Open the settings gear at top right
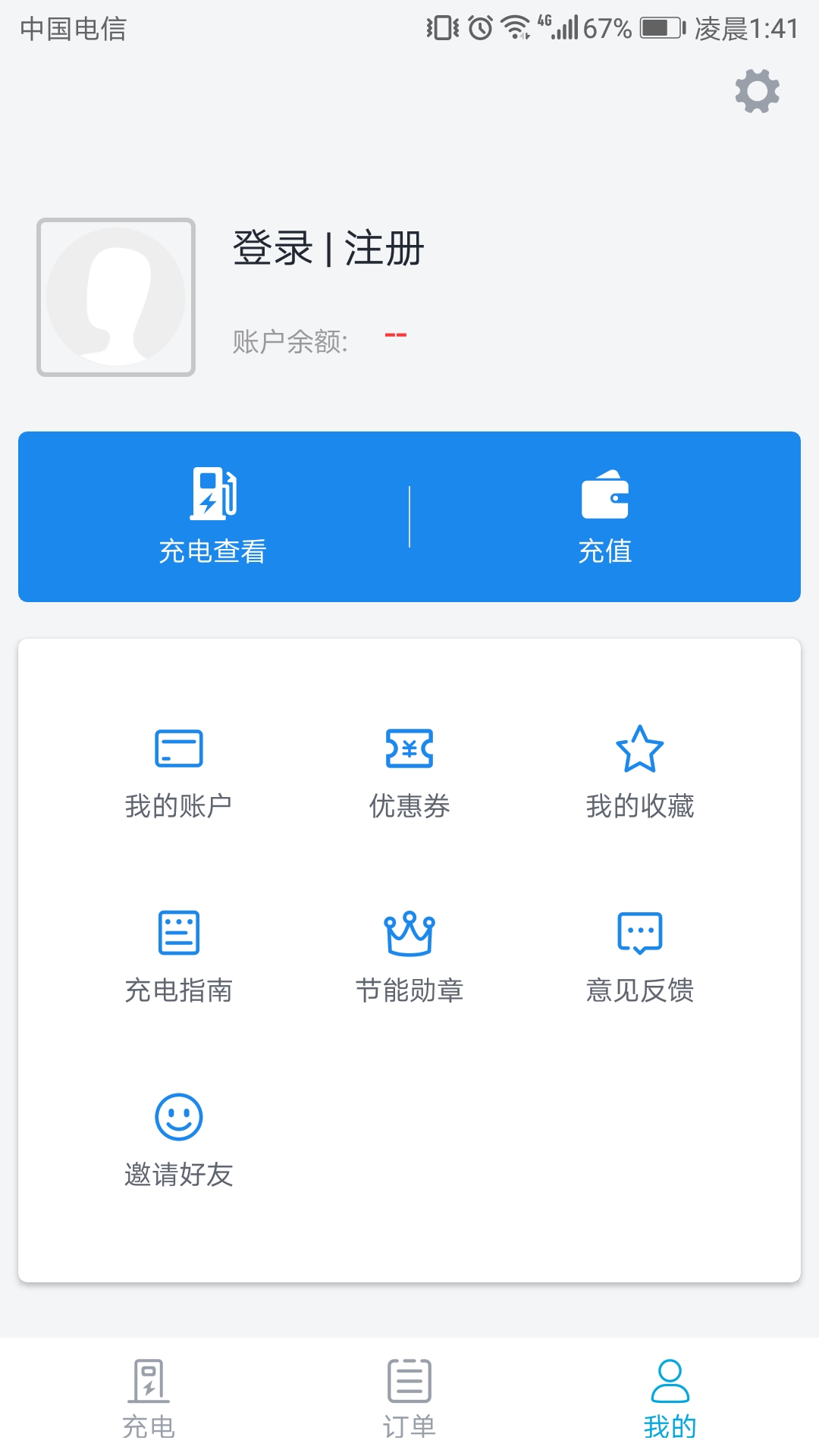Viewport: 819px width, 1456px height. tap(755, 92)
